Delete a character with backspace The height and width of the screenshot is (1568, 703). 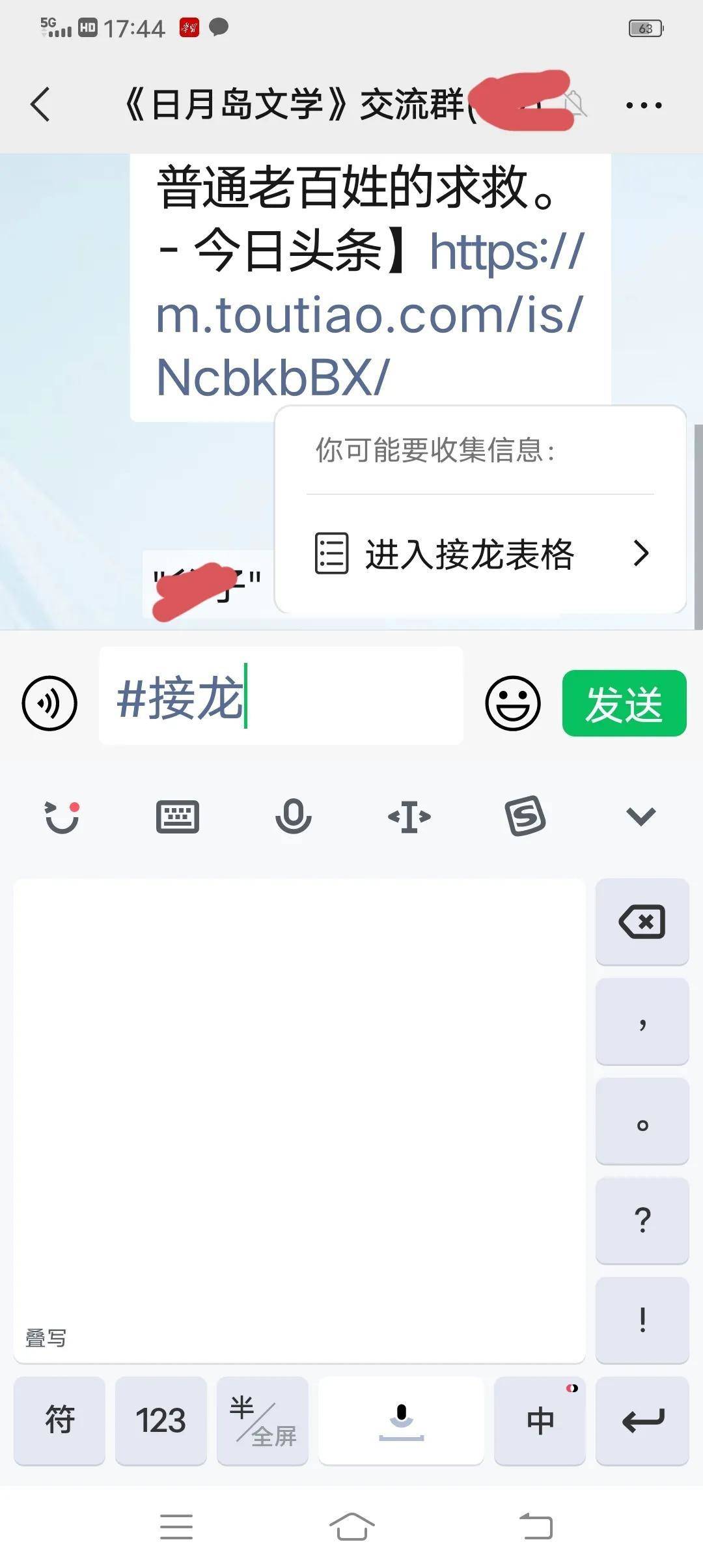pyautogui.click(x=642, y=921)
